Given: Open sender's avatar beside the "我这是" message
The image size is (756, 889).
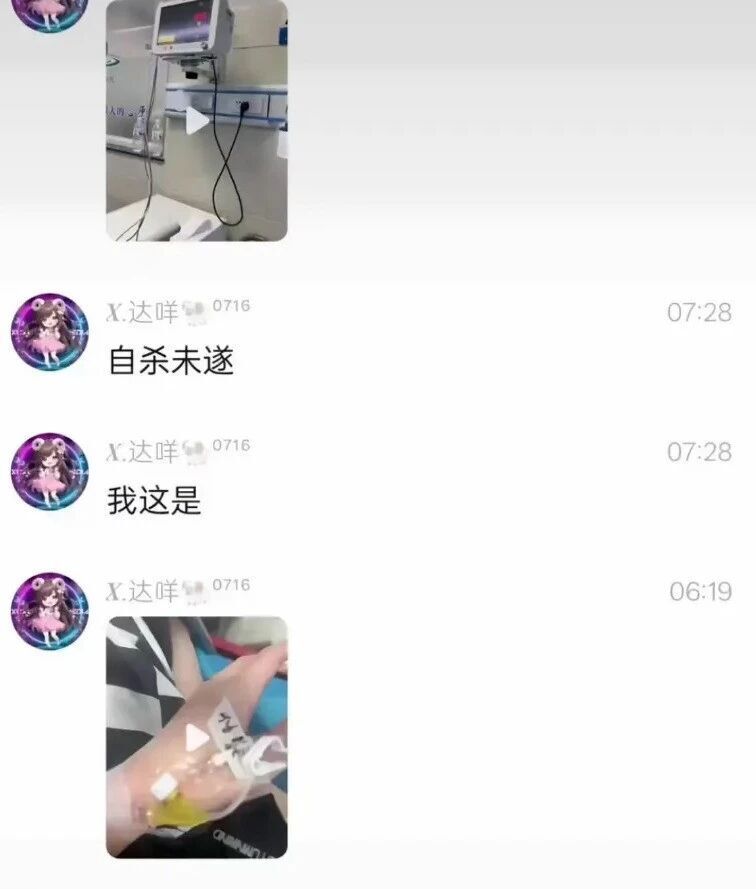Looking at the screenshot, I should [x=49, y=472].
